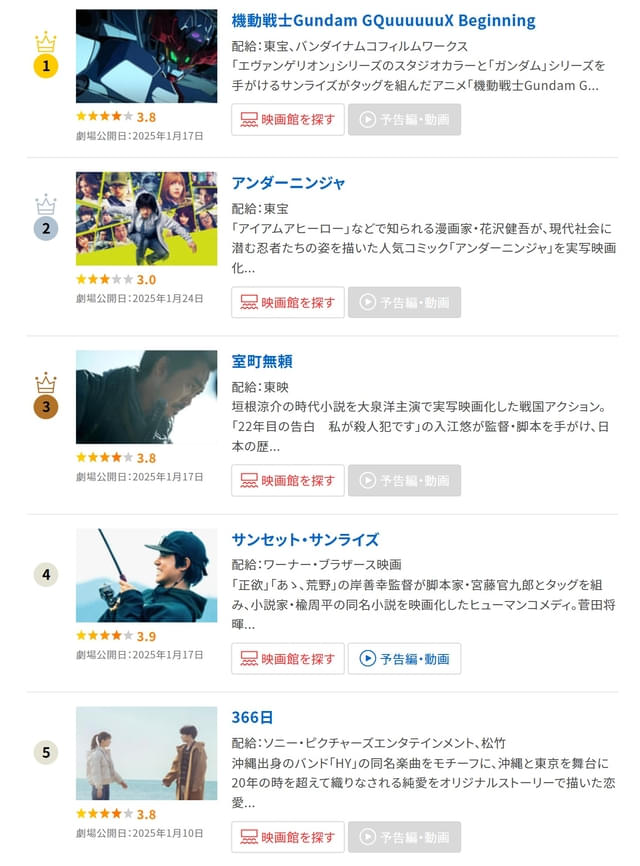Open the 機動戦士Gundam GQuuuuuuX Beginning title link
This screenshot has width=640, height=866.
(x=383, y=21)
